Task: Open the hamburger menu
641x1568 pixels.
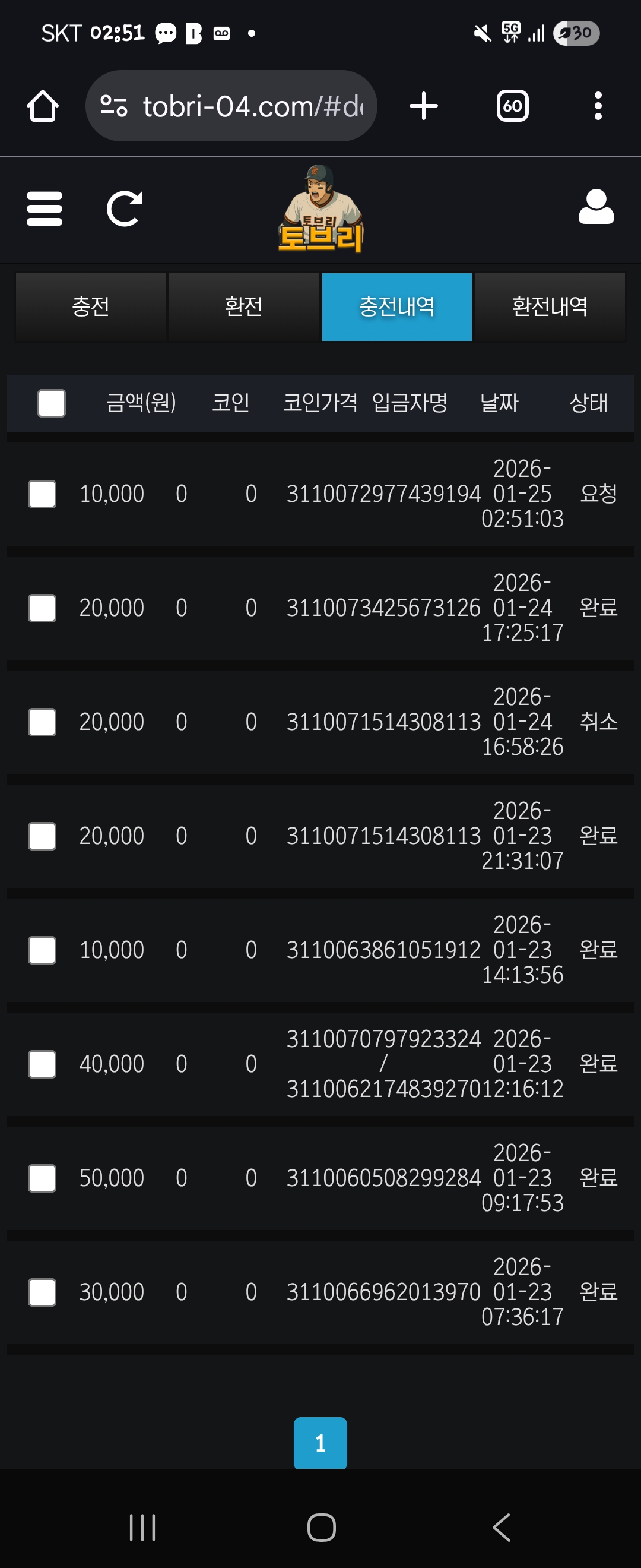Action: [x=45, y=209]
